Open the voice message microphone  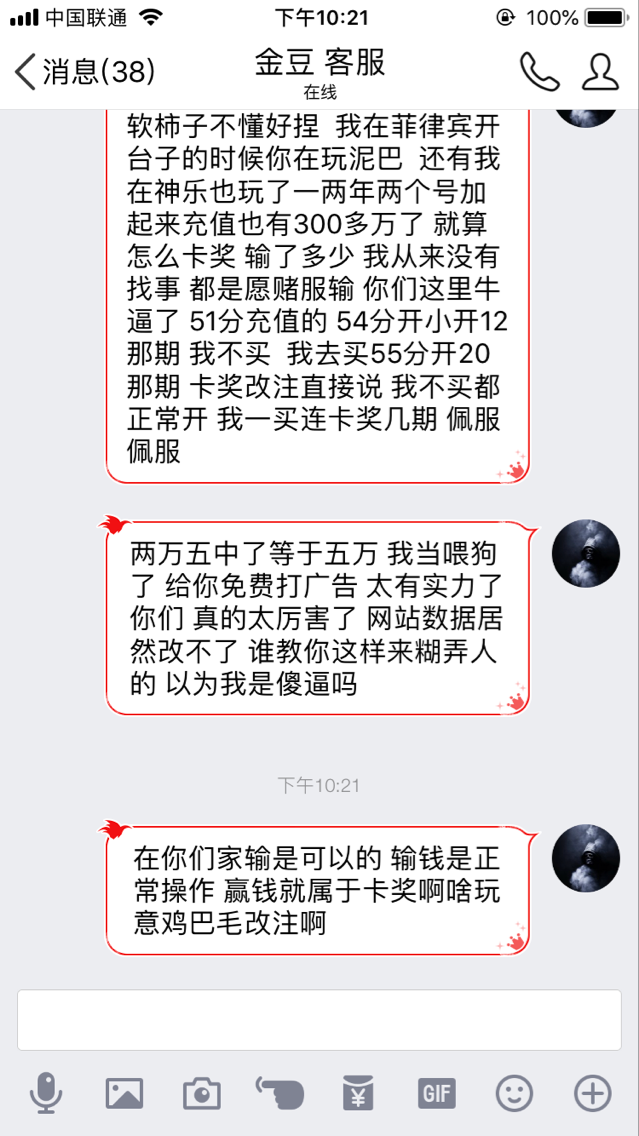(x=44, y=1094)
